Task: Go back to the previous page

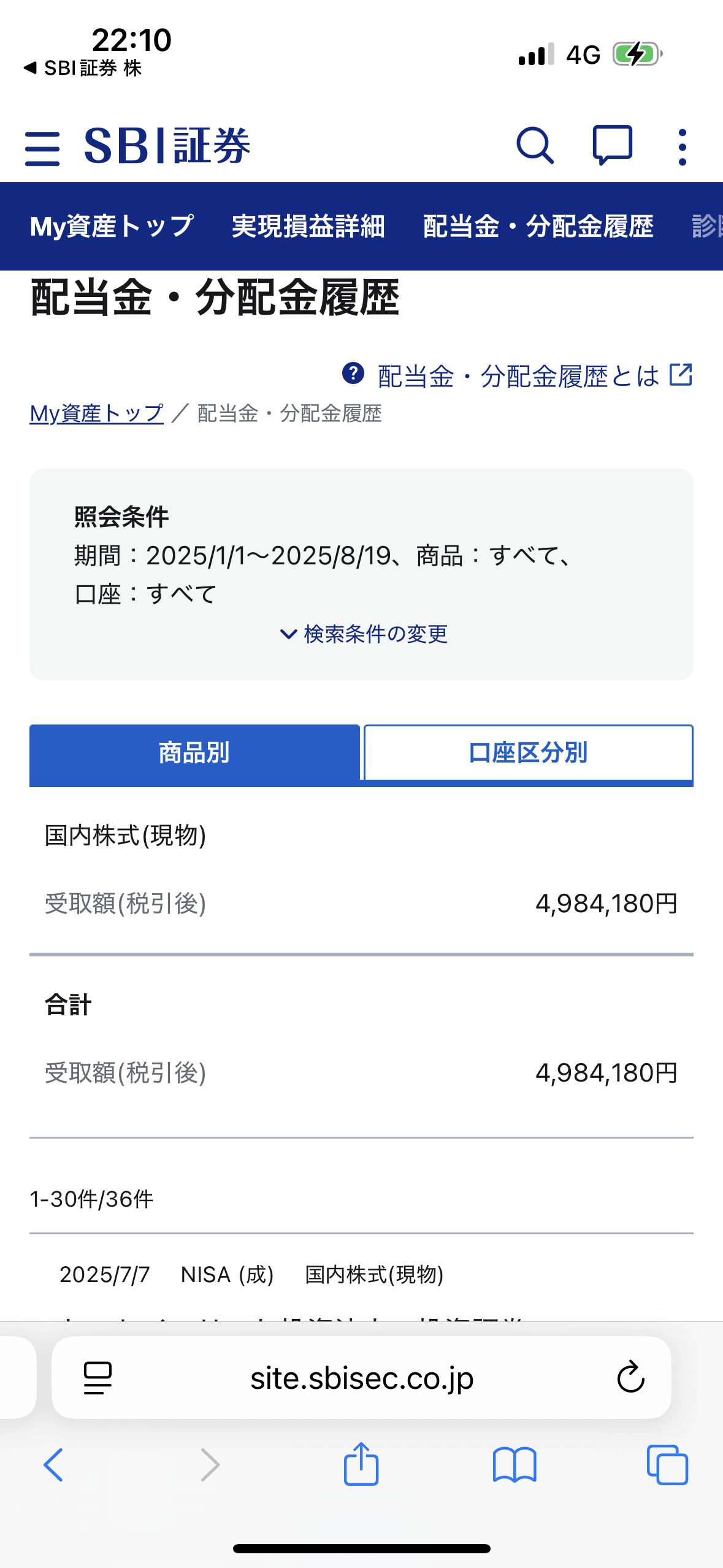Action: (x=53, y=1464)
